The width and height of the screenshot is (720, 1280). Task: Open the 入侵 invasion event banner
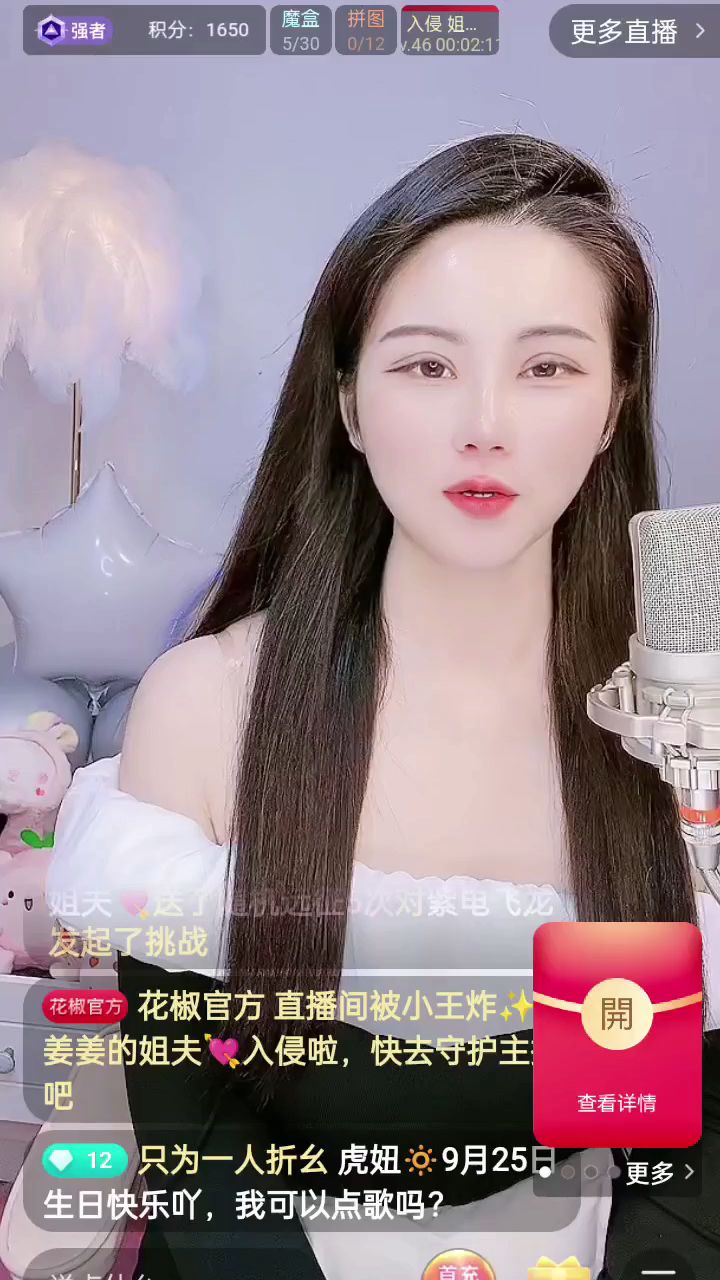tap(450, 30)
